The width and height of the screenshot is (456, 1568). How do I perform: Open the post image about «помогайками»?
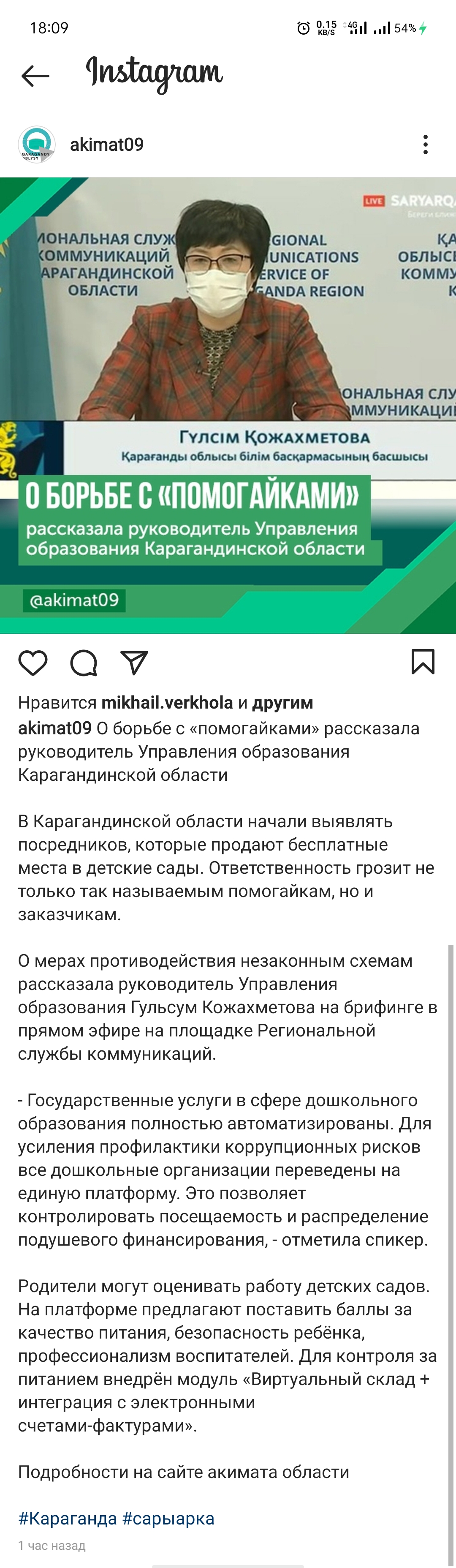(x=228, y=405)
